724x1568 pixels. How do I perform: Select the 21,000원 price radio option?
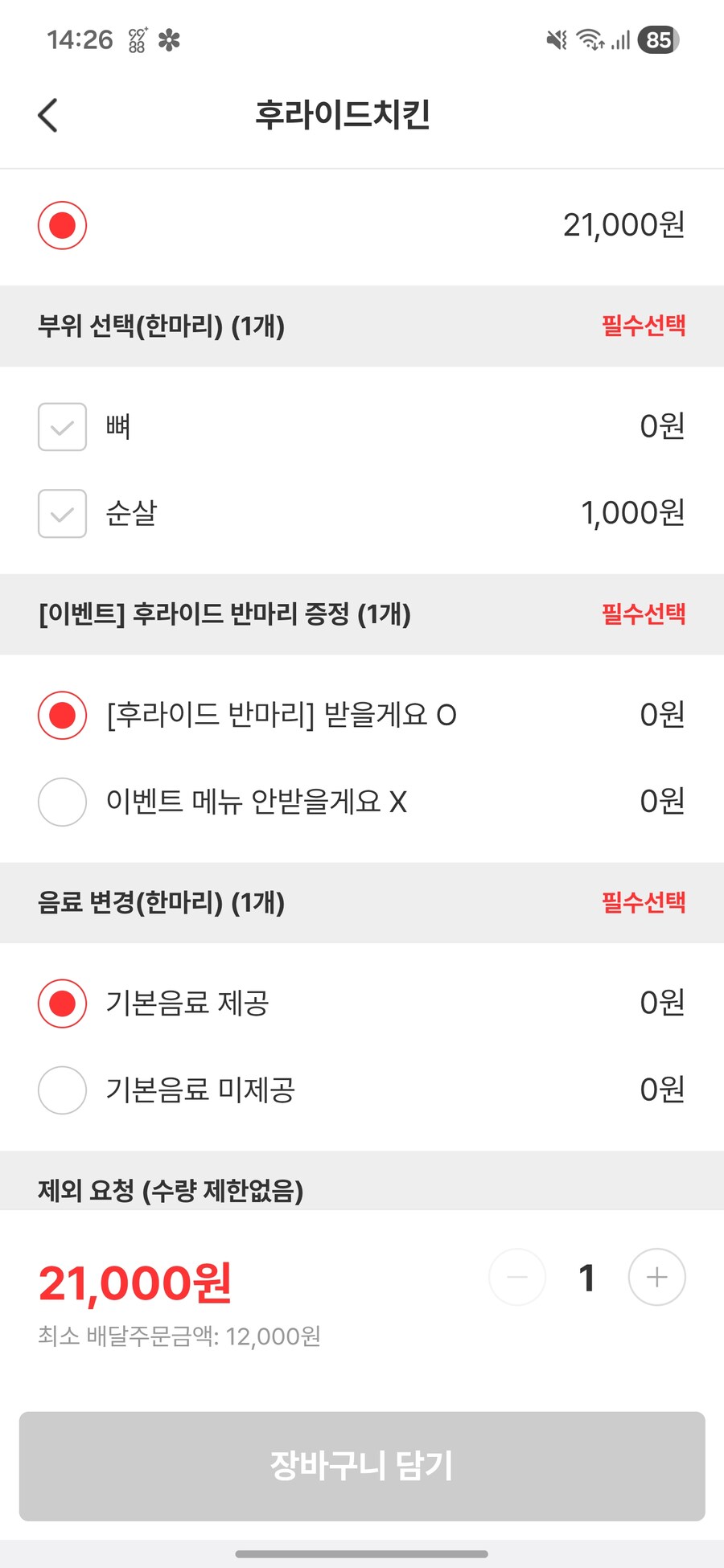pos(62,225)
